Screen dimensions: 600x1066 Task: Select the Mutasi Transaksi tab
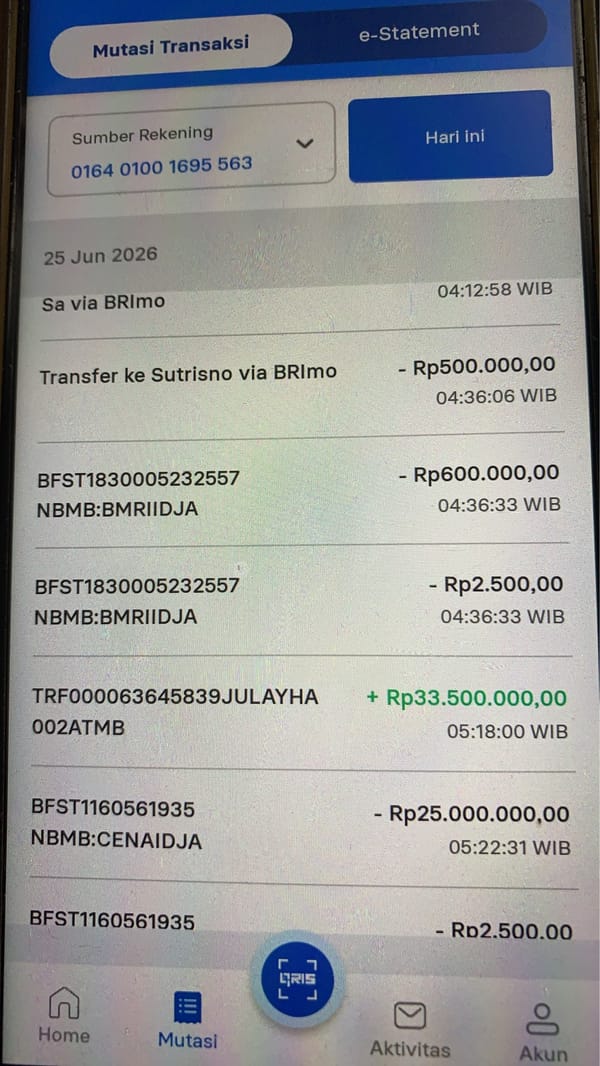[x=171, y=46]
